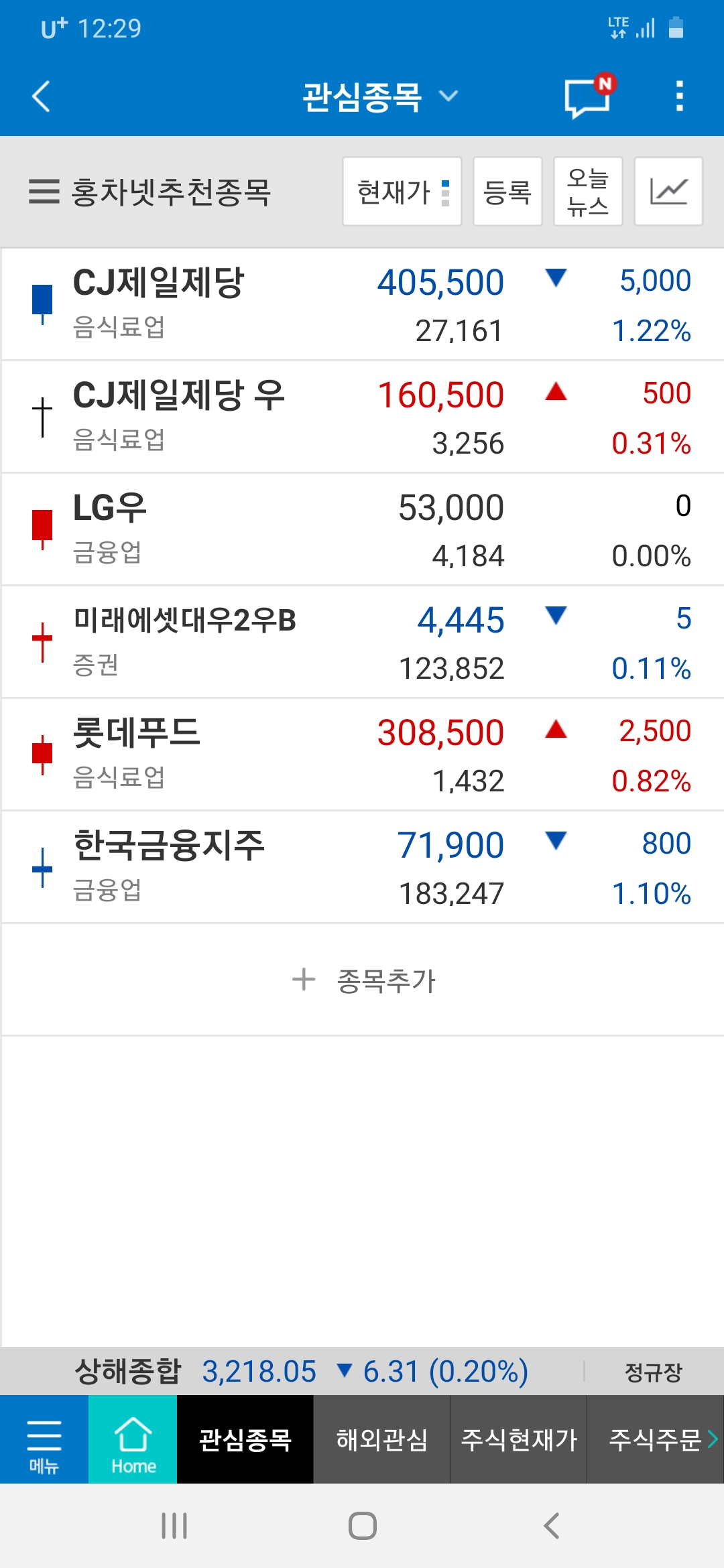Open the 메뉴 drawer button
Screen dimensions: 724x1568
pyautogui.click(x=44, y=1440)
